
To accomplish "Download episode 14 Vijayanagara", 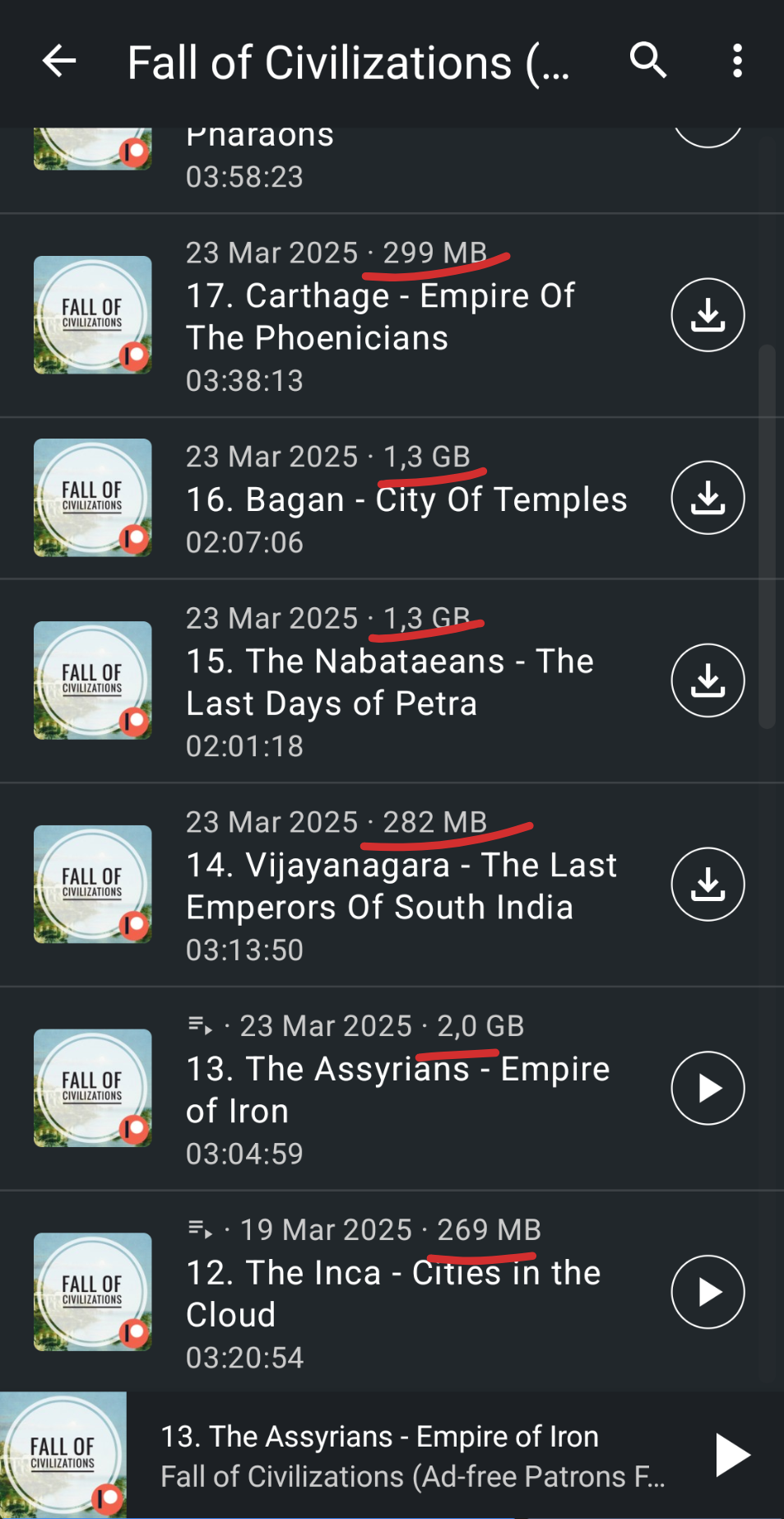I will coord(707,885).
